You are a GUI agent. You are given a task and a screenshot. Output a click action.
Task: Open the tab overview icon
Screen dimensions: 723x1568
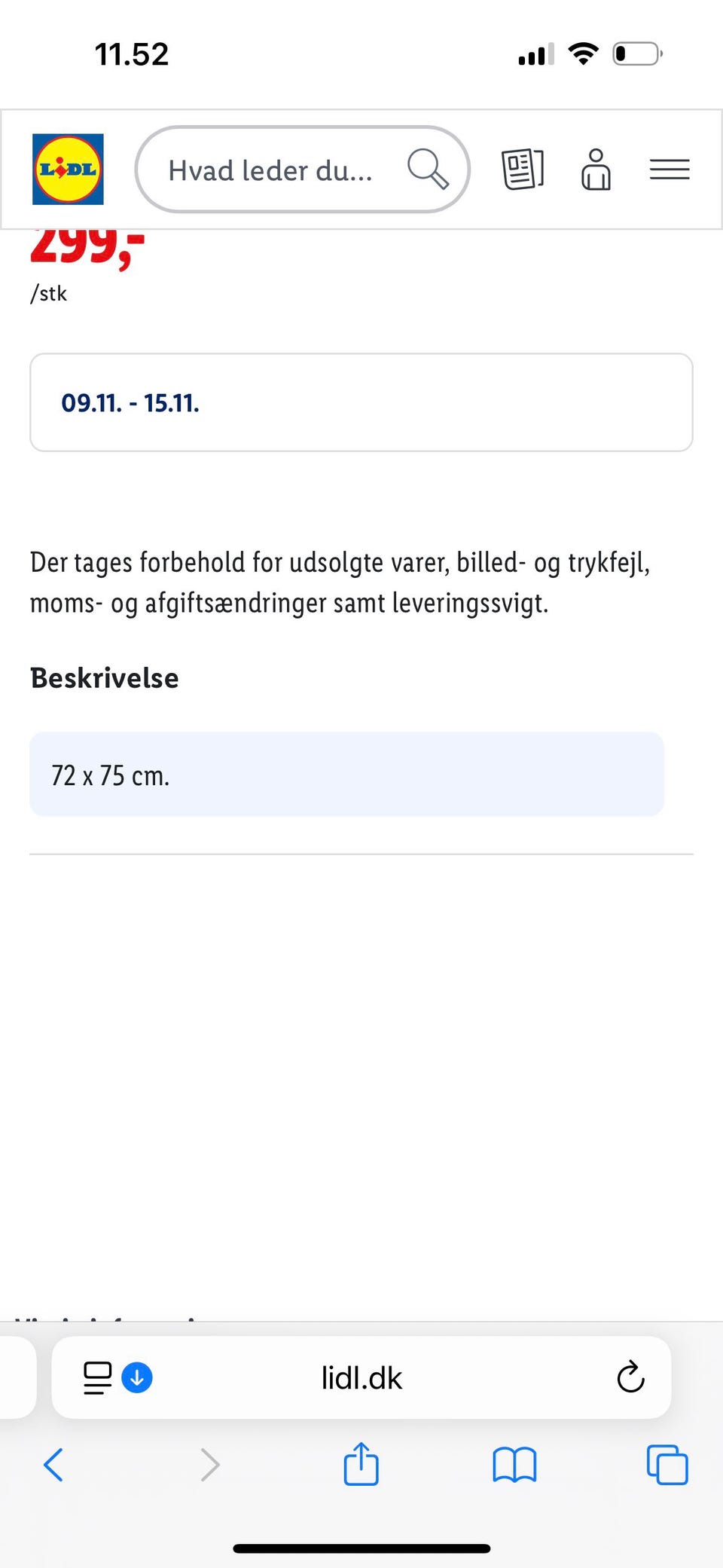(x=667, y=1465)
